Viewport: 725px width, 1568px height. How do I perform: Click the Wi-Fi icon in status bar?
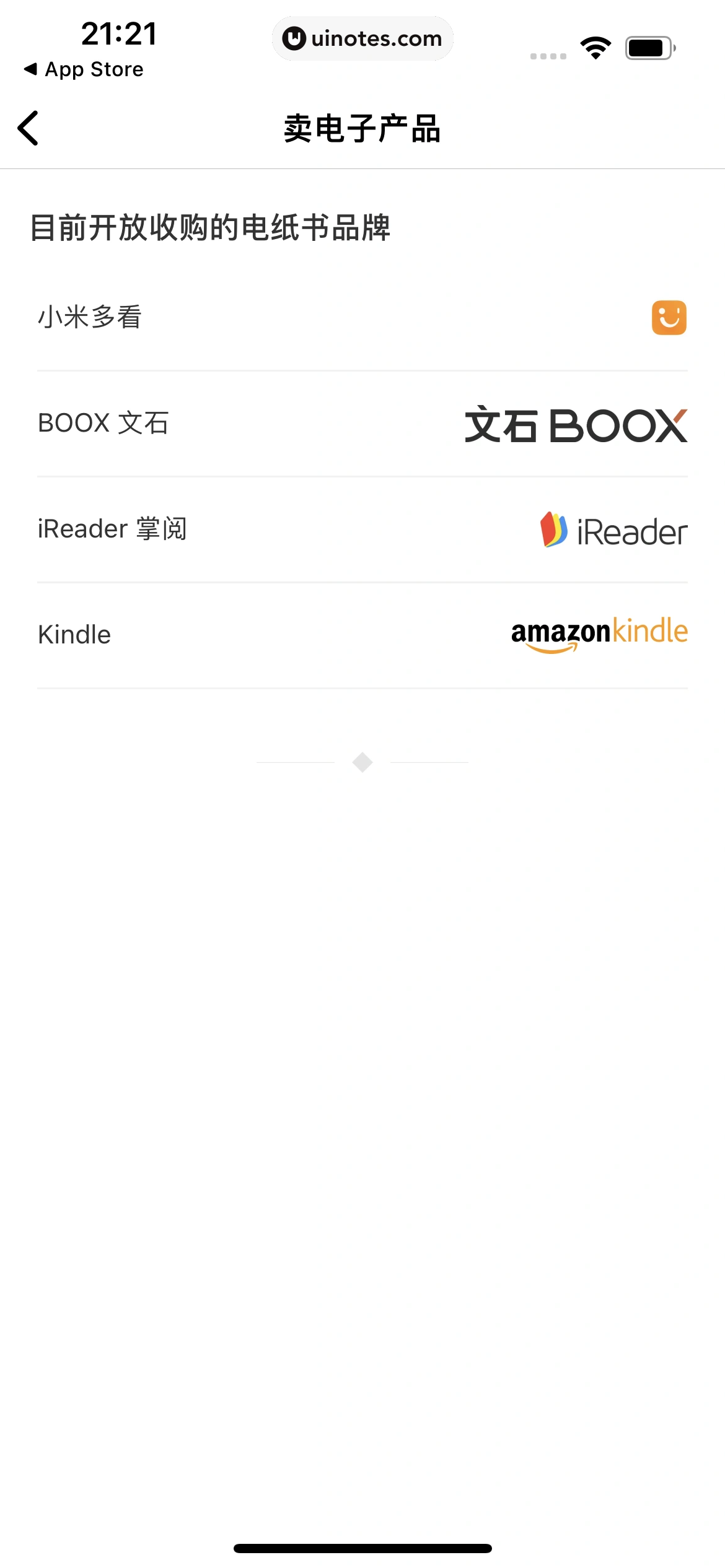click(x=595, y=46)
